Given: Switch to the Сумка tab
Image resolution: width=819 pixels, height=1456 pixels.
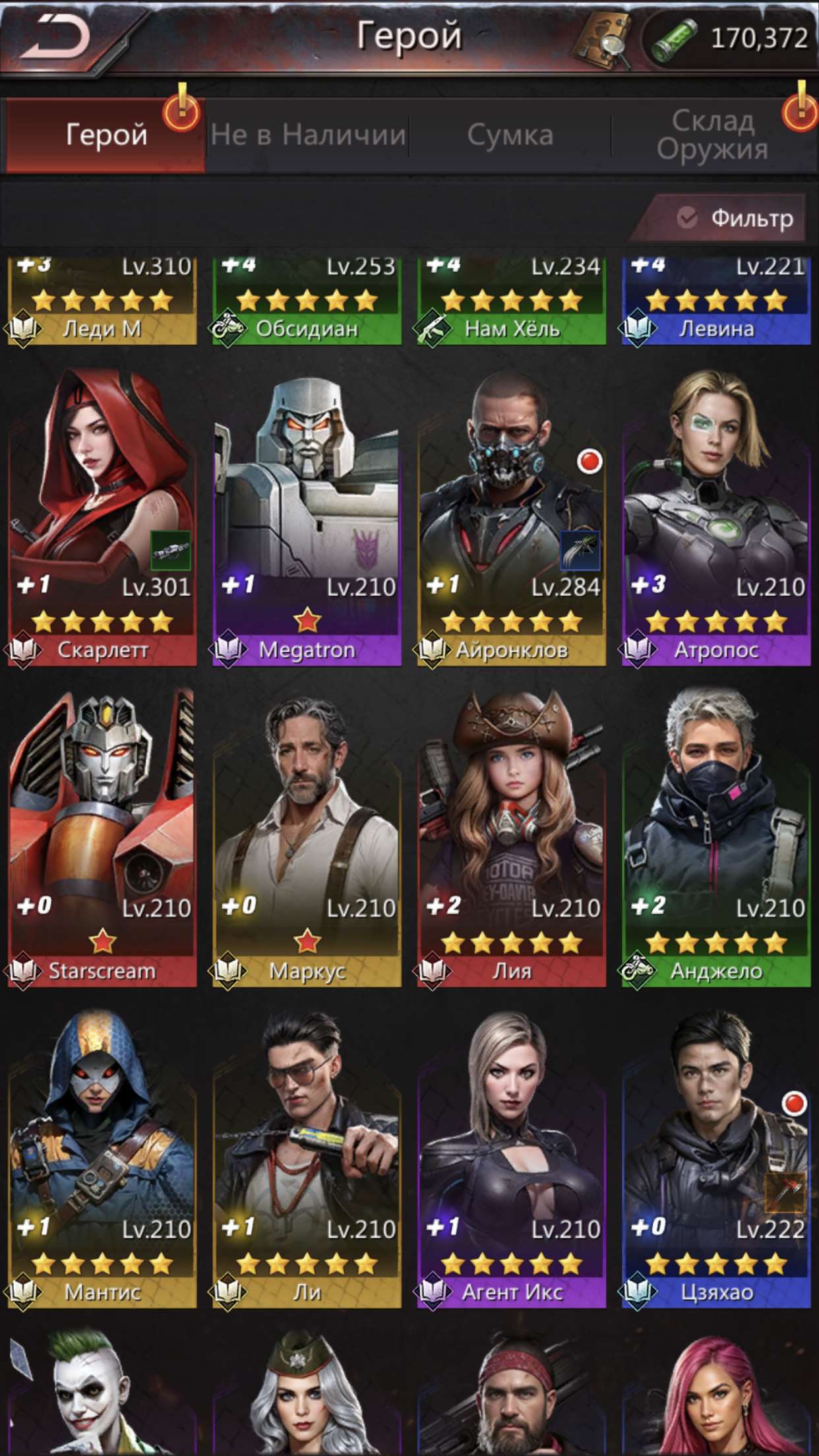Looking at the screenshot, I should click(x=510, y=135).
